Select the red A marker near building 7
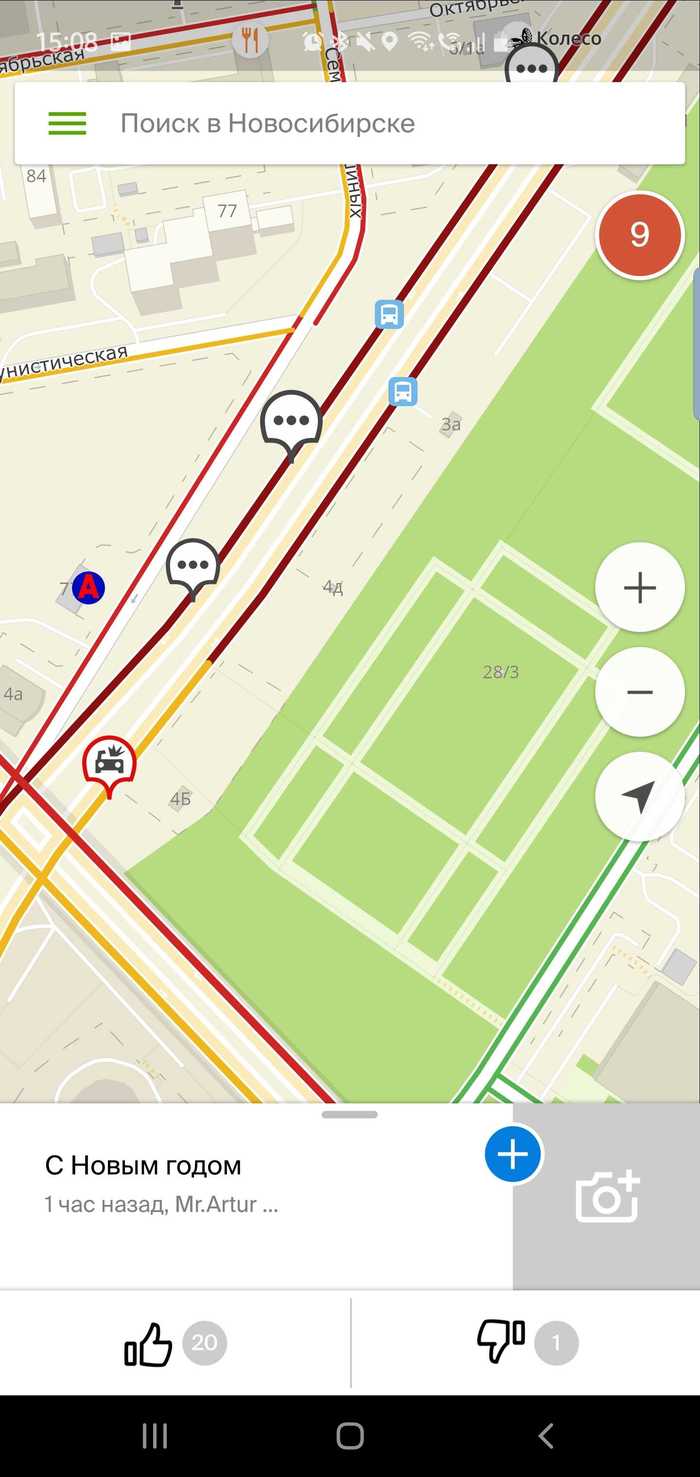Viewport: 700px width, 1477px height. (x=89, y=587)
